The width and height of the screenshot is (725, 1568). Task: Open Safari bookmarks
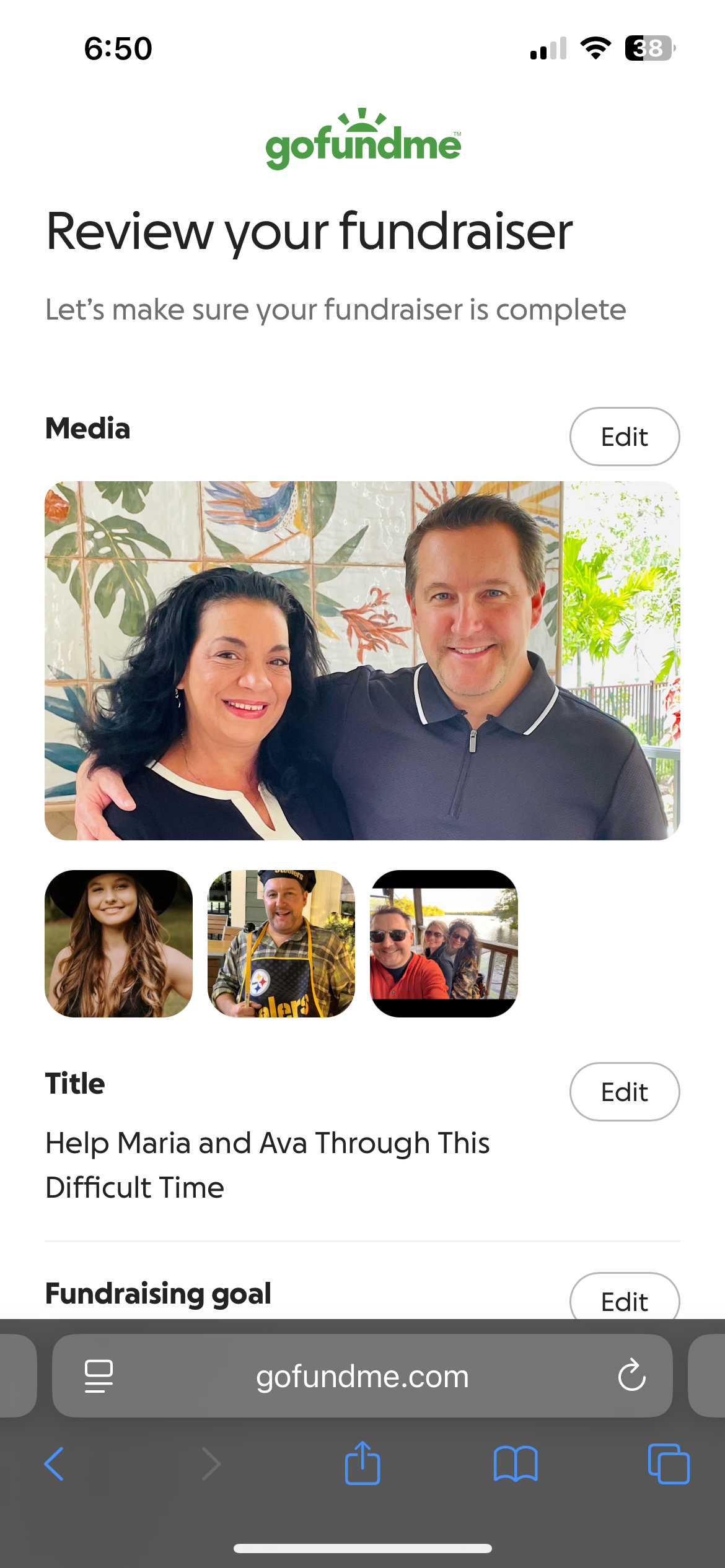(x=516, y=1464)
